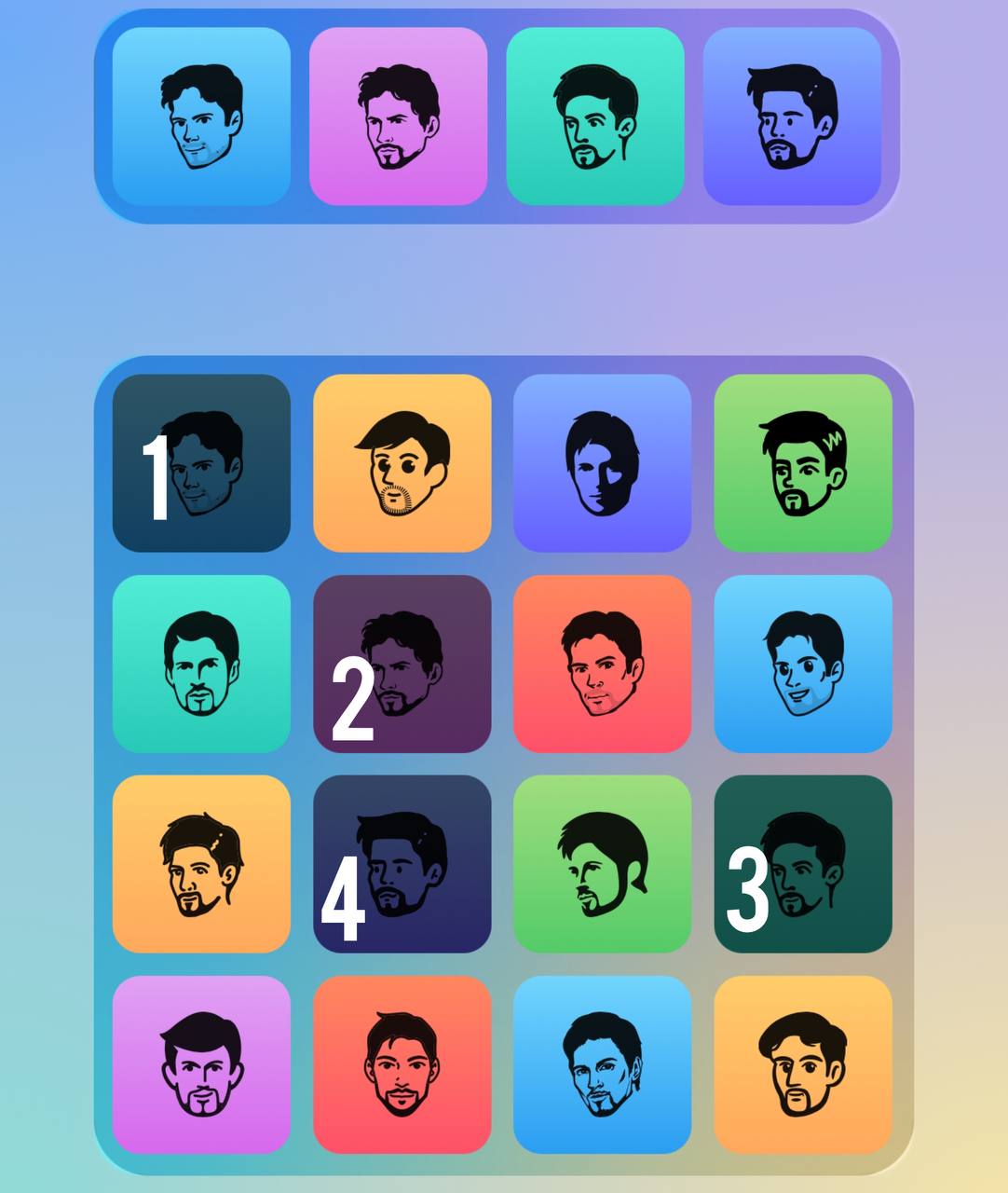The image size is (1008, 1193).
Task: Choose the unnumbered teal face tile in the grid
Action: 201,664
